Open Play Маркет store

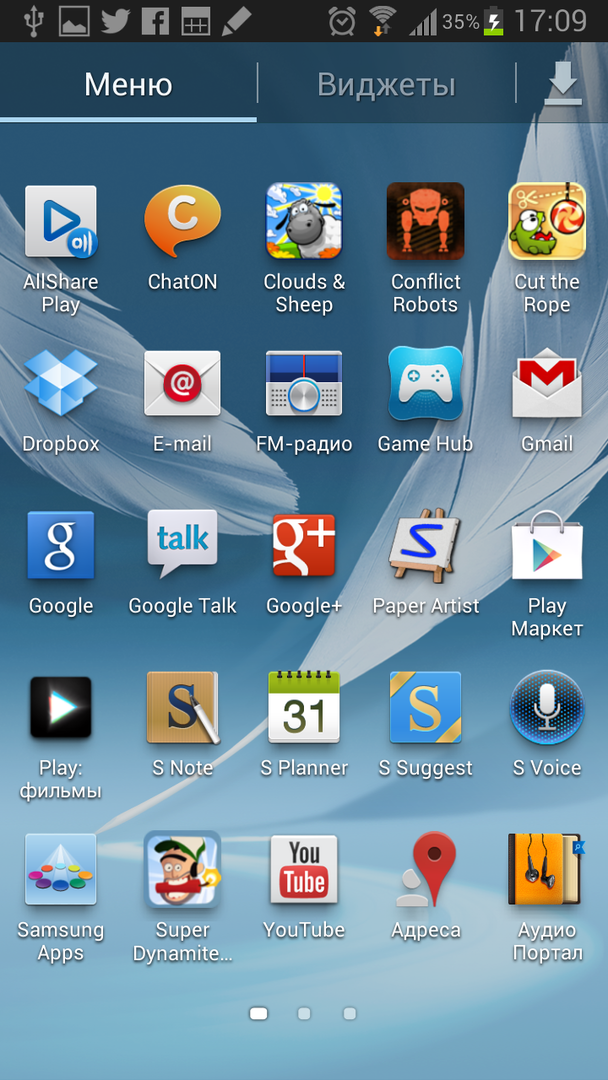click(x=546, y=546)
